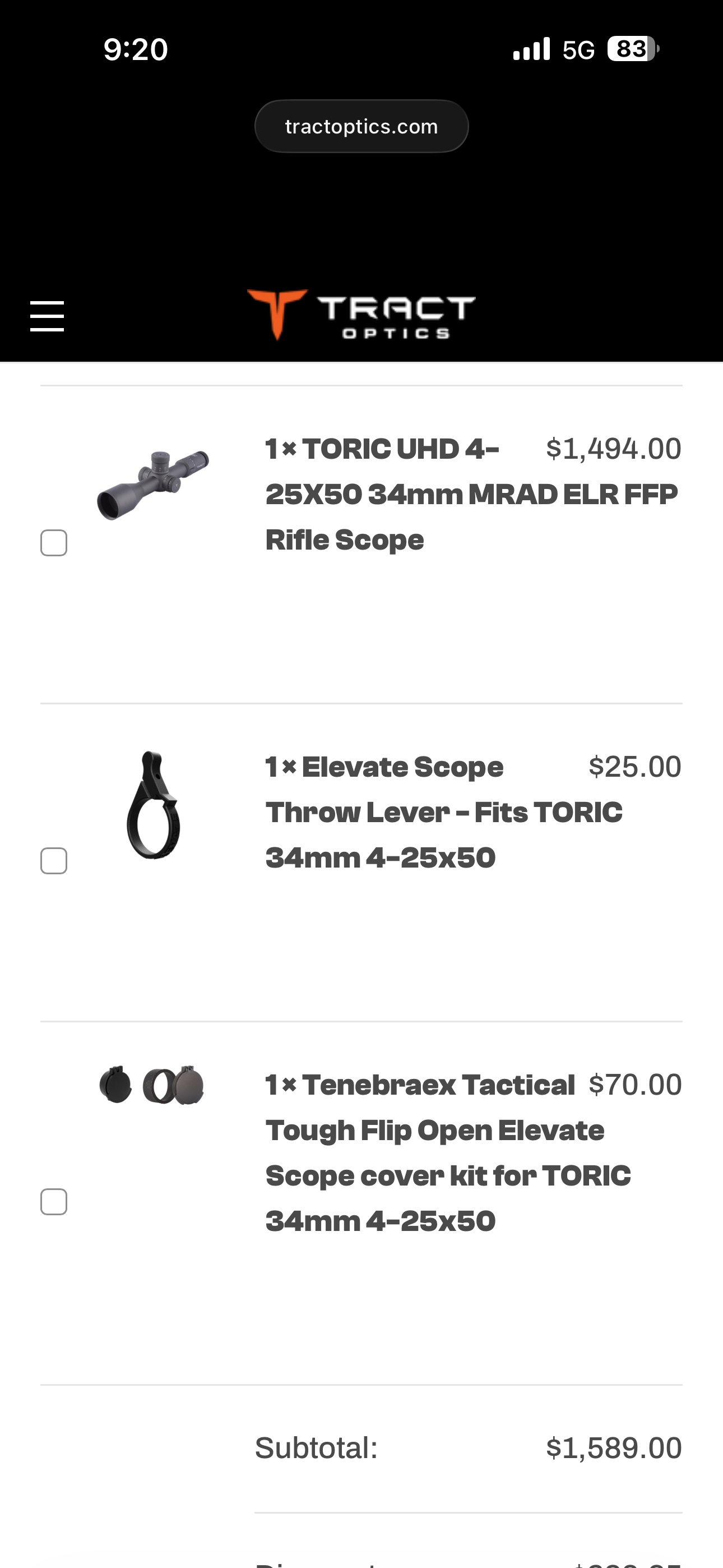
Task: Check the box for TORIC UHD rifle scope
Action: [54, 543]
